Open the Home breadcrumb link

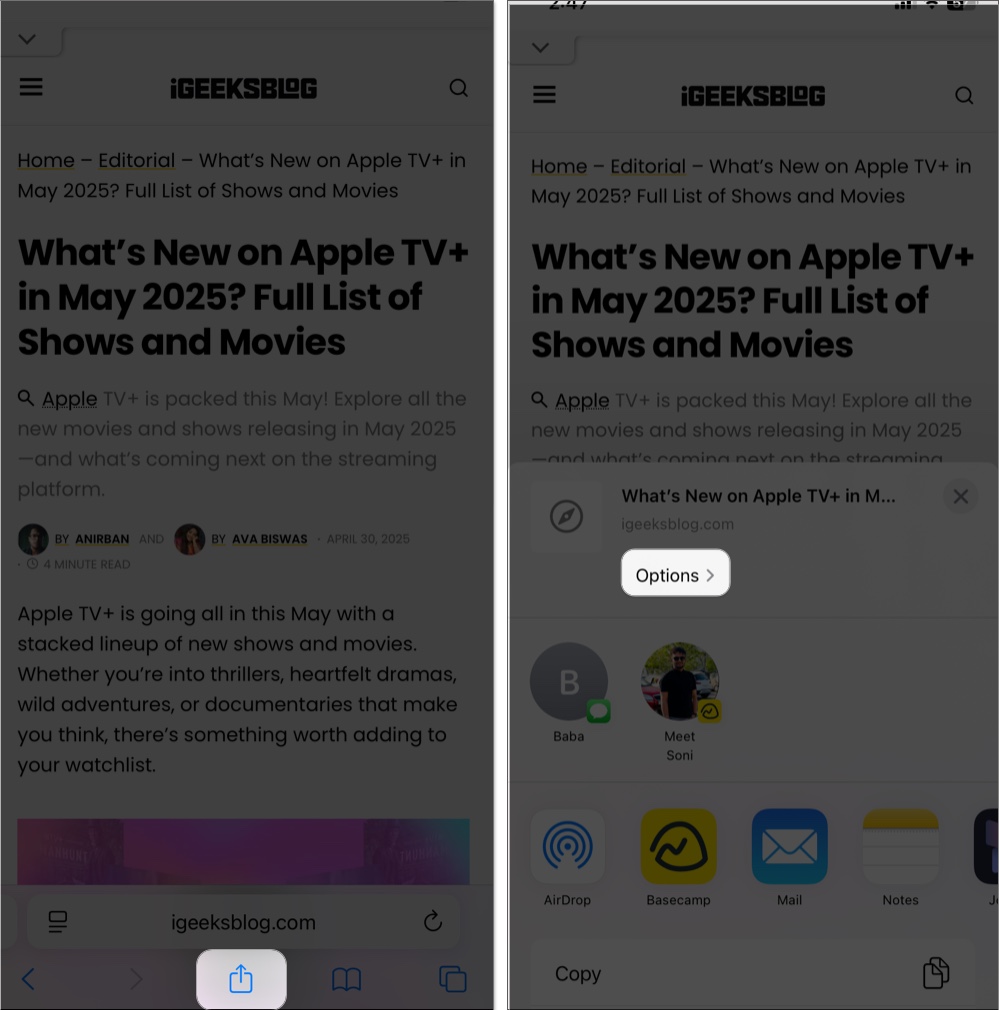(45, 160)
